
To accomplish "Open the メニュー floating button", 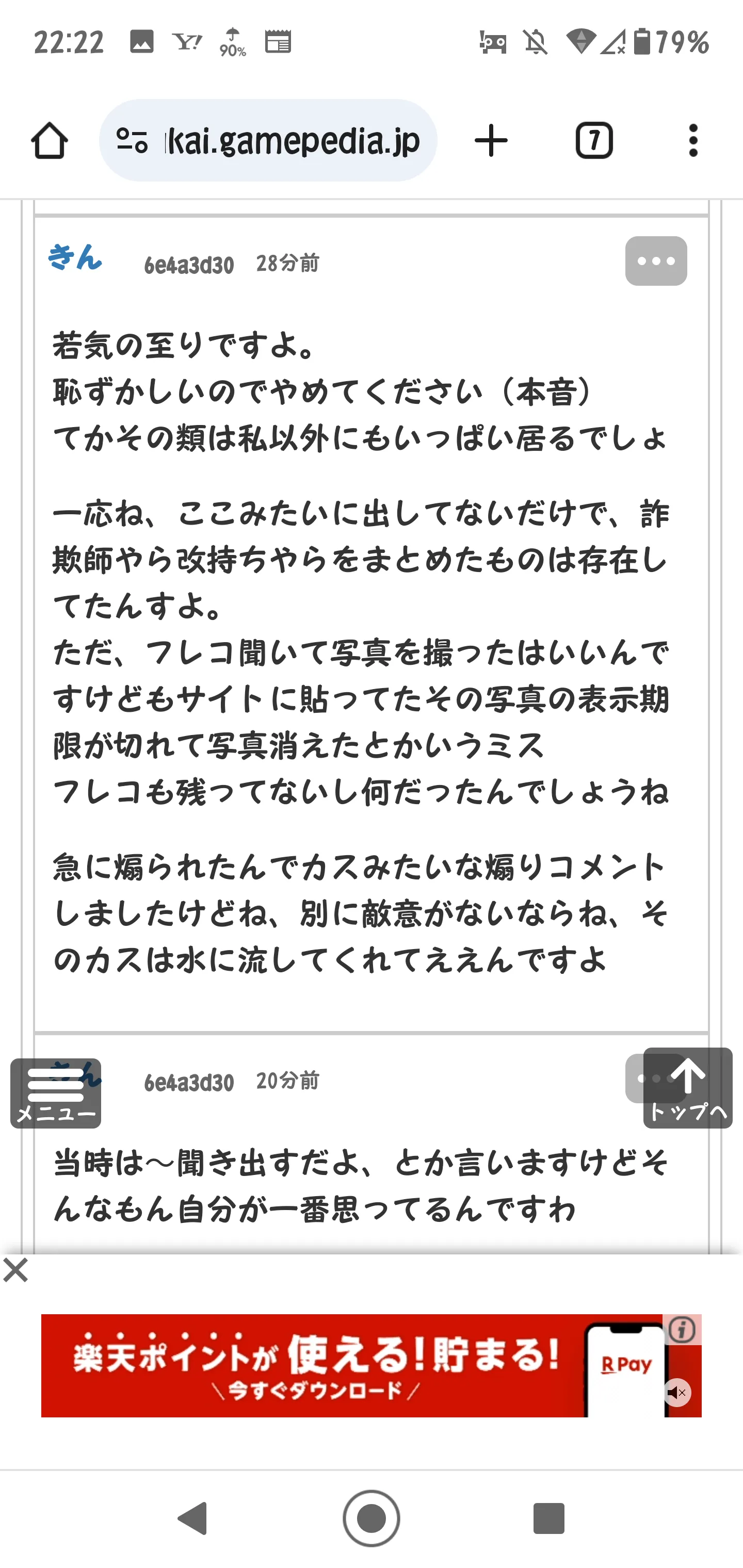I will 55,1093.
